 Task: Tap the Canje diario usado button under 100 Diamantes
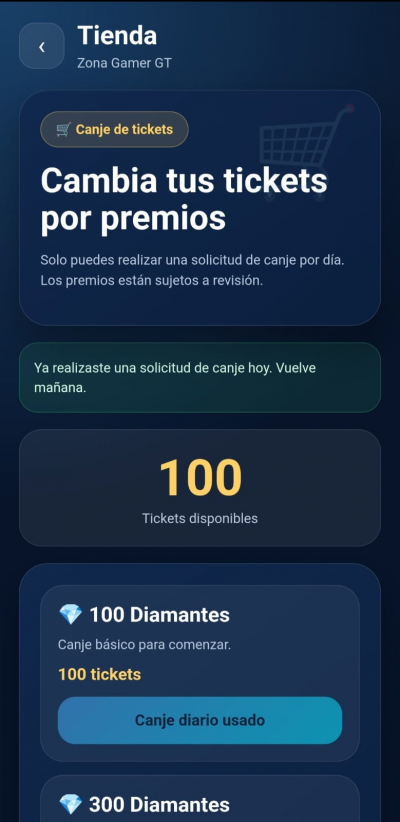coord(200,720)
